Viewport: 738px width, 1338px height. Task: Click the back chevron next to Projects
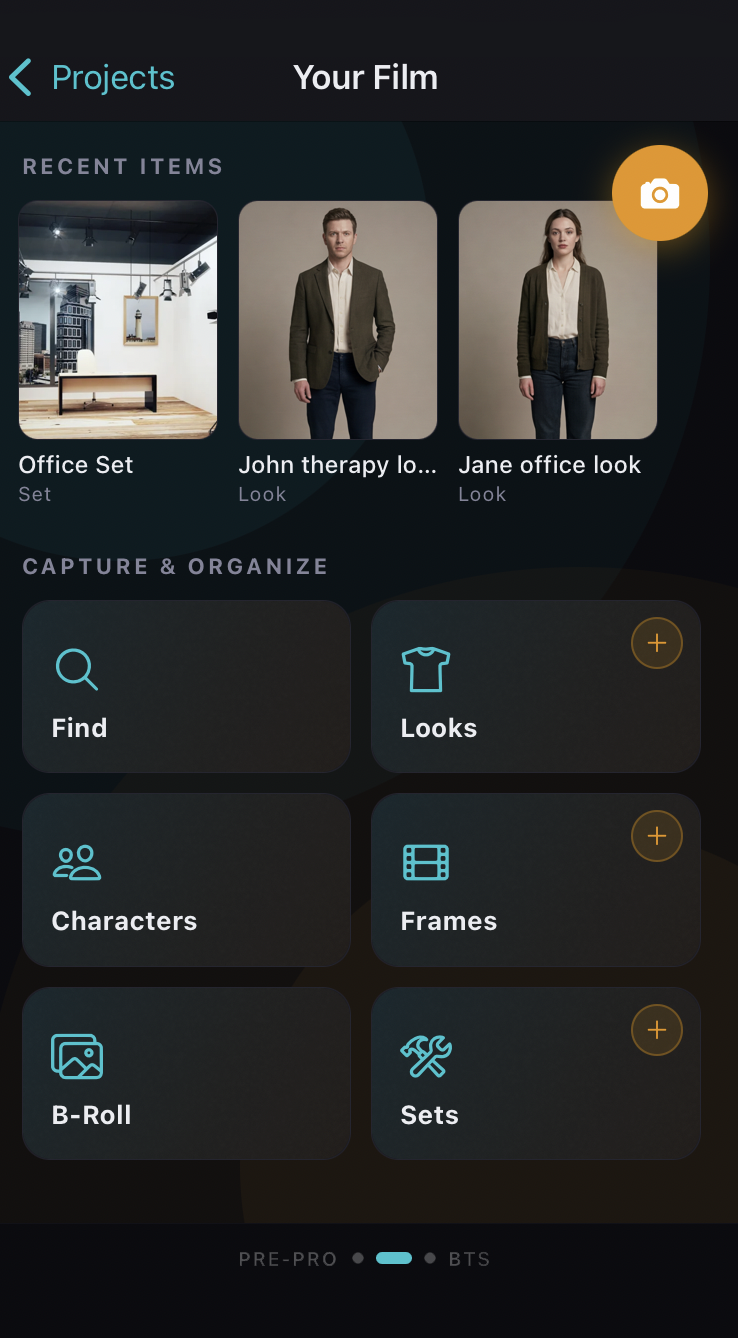click(20, 77)
